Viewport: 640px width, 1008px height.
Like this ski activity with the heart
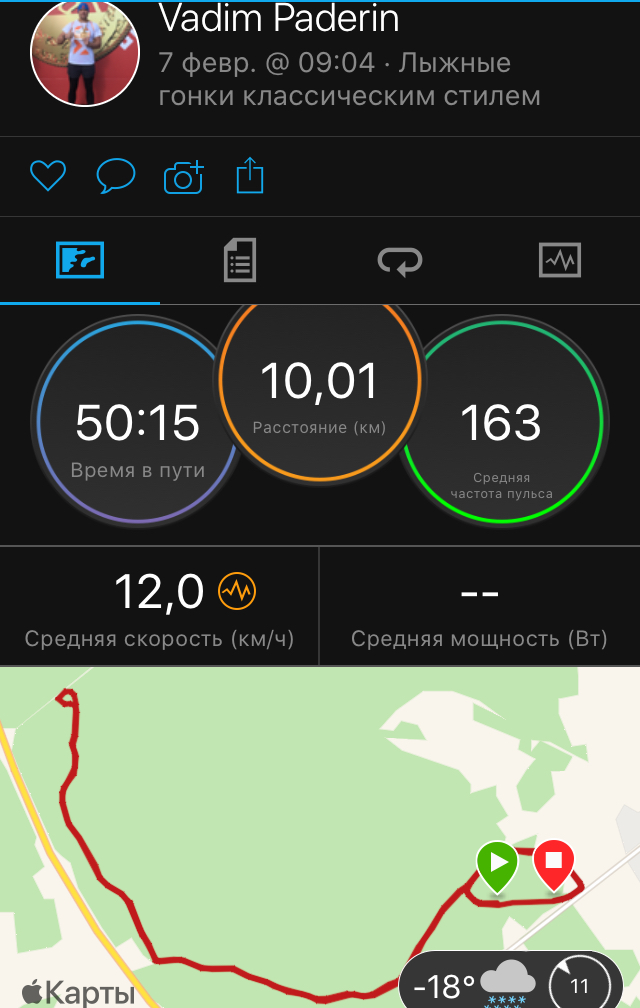47,177
